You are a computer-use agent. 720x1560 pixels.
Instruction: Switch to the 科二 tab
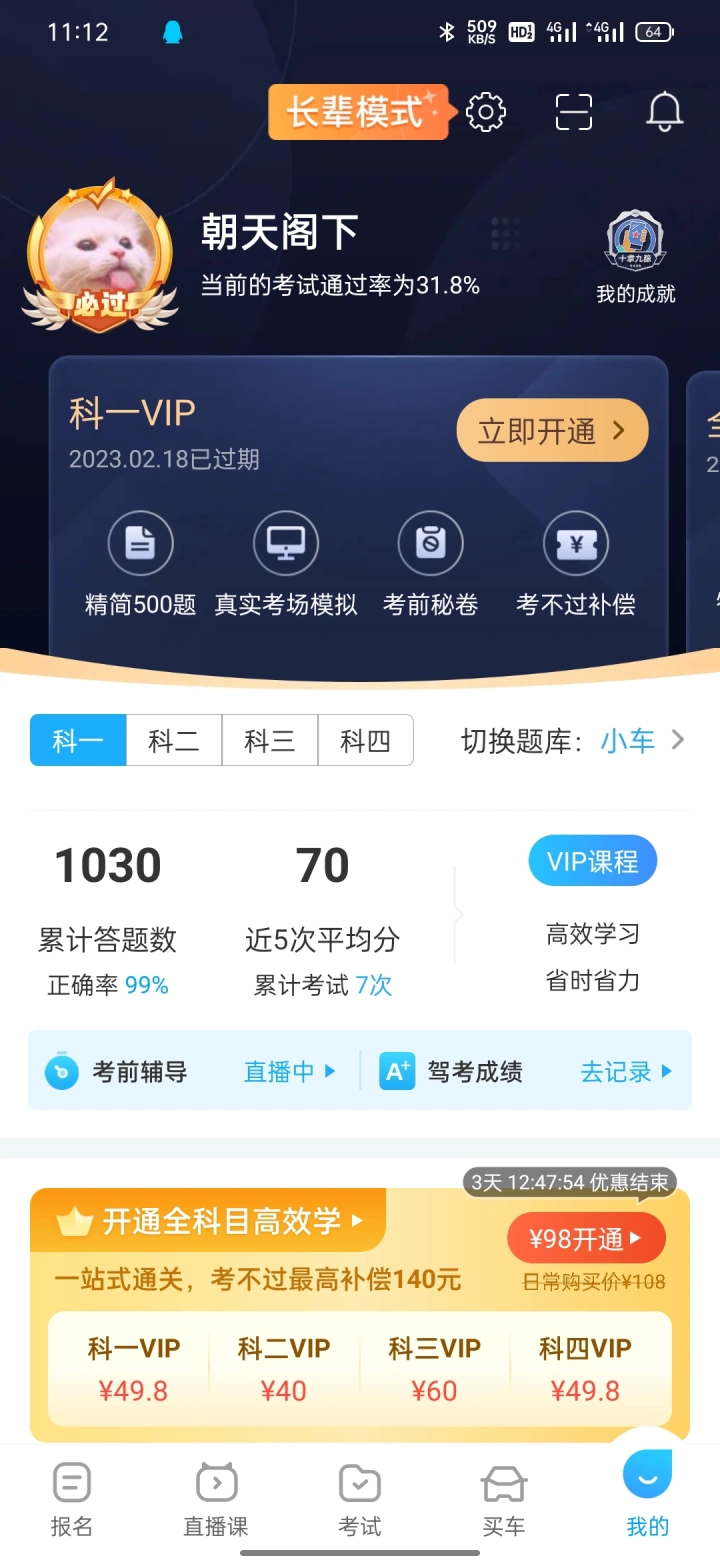click(174, 741)
